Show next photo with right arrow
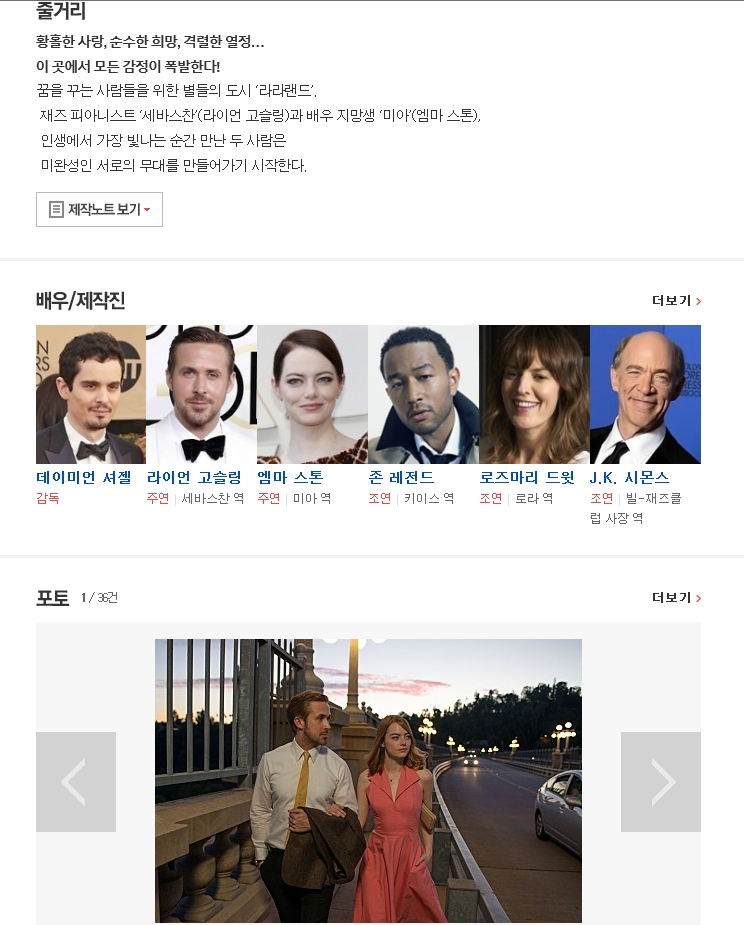The height and width of the screenshot is (925, 744). pos(661,782)
